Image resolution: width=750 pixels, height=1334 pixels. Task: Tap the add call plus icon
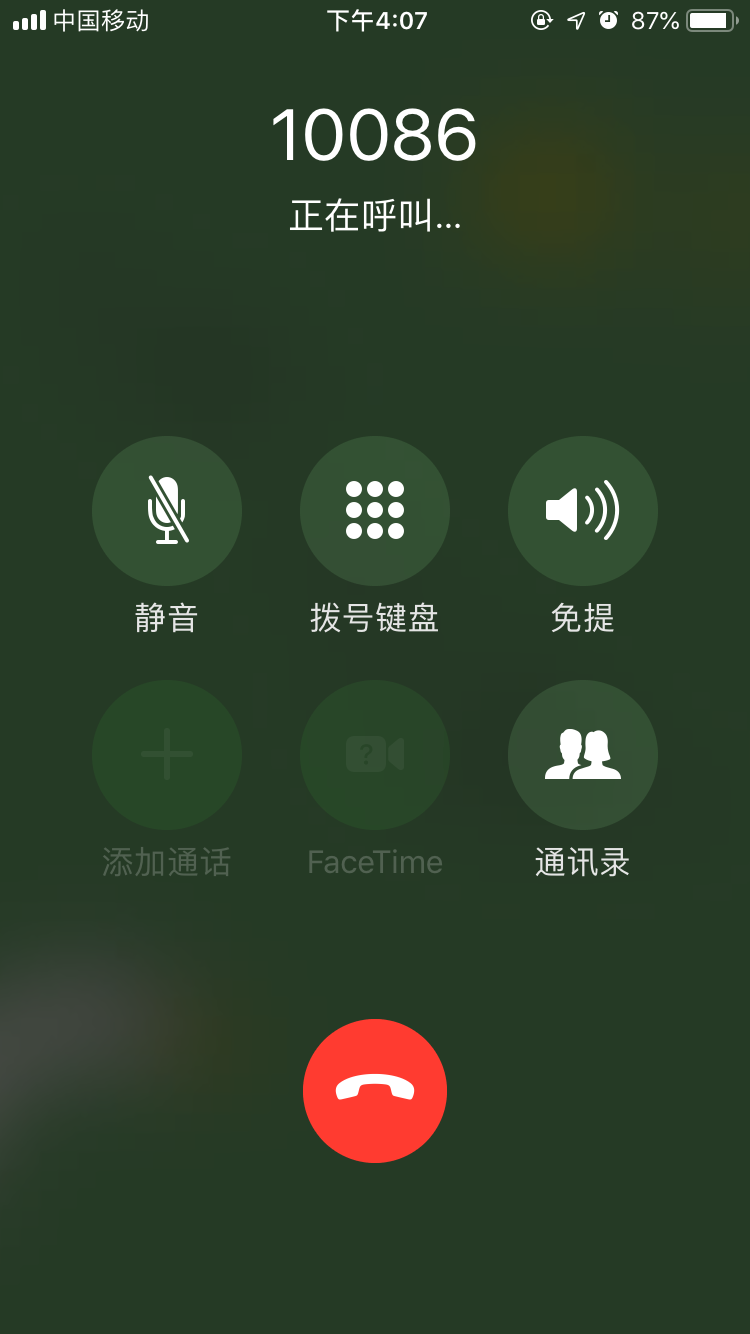click(167, 755)
